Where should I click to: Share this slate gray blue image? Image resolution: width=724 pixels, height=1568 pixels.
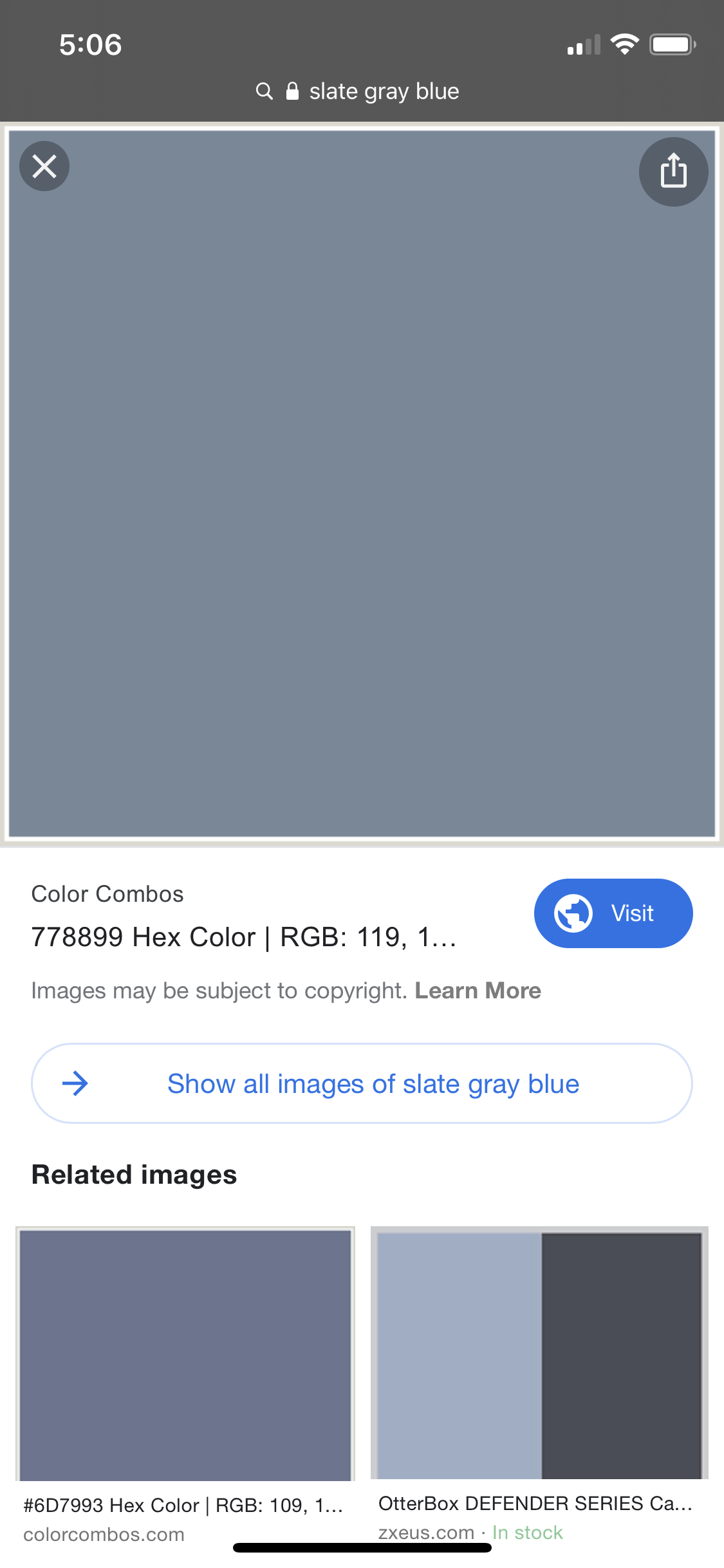click(673, 171)
